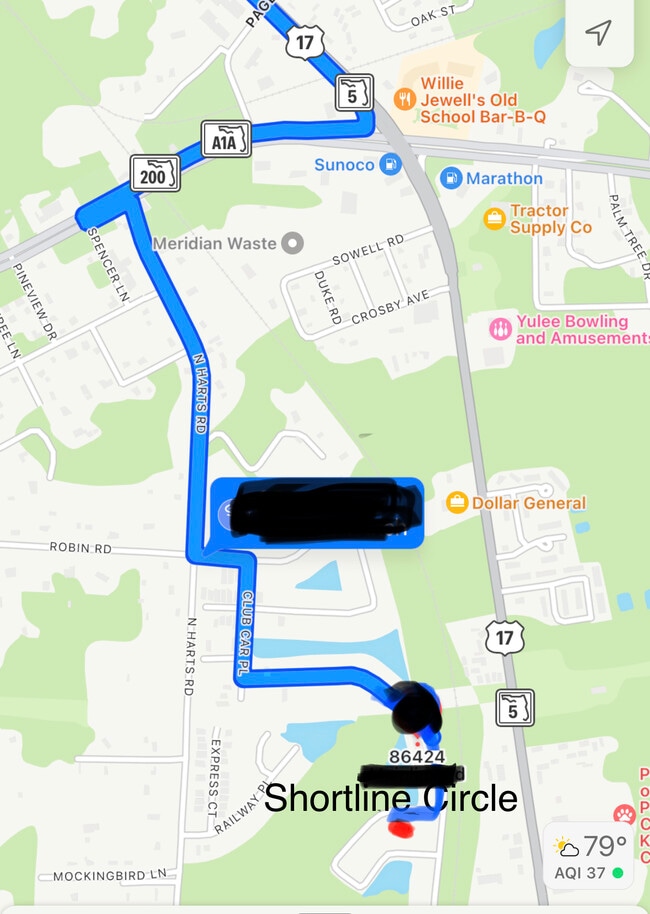Select the Dollar General store marker
650x914 pixels.
click(457, 503)
